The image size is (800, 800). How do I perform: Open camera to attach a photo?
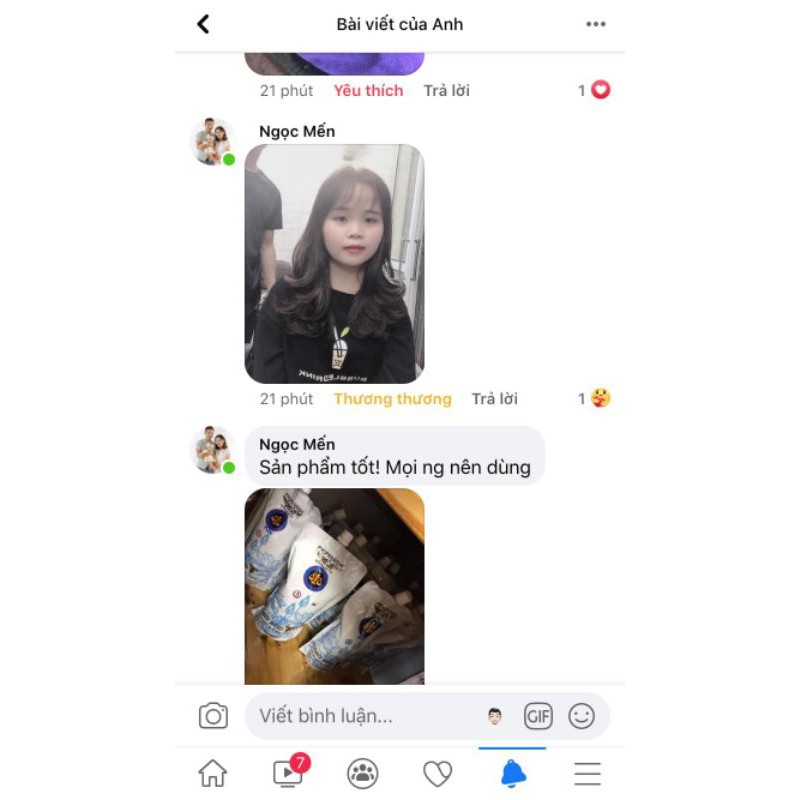click(213, 715)
